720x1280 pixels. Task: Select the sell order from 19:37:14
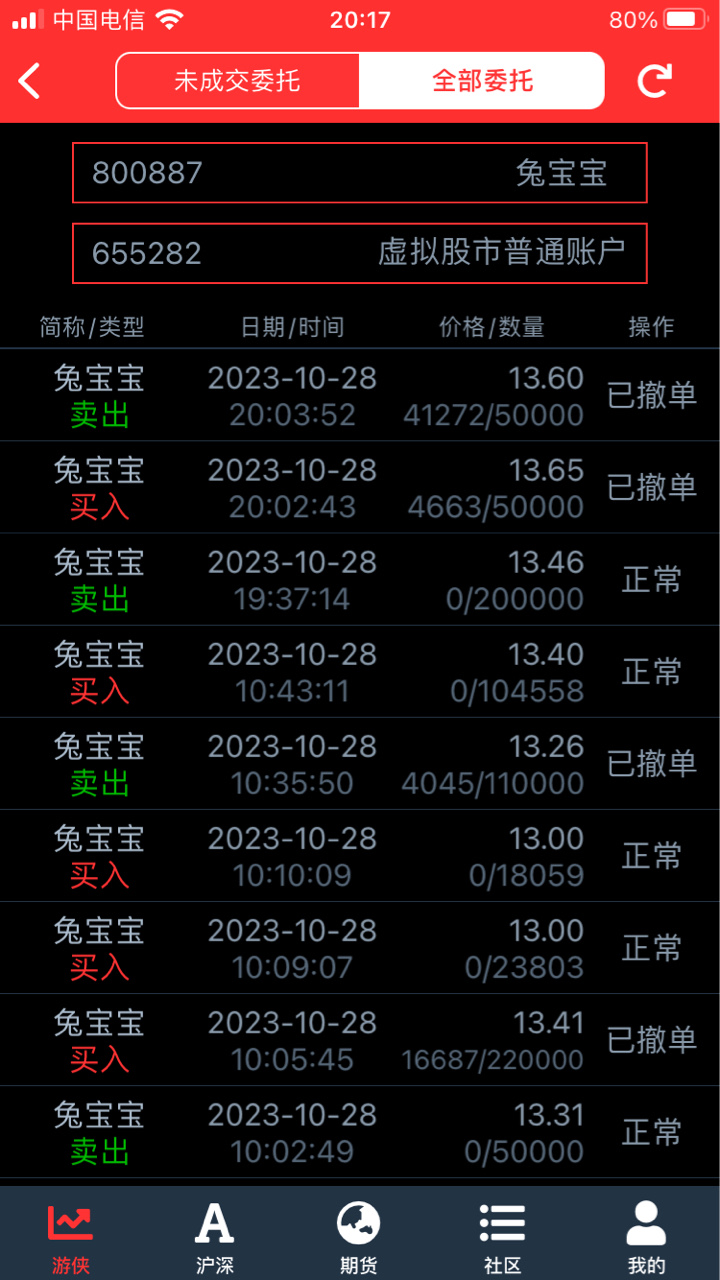coord(360,579)
